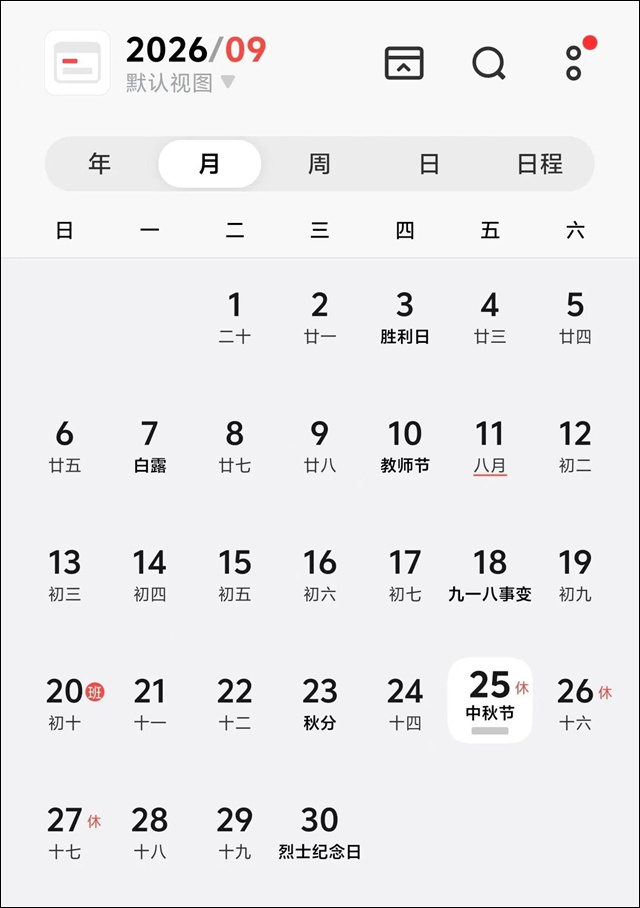Switch to the 周 view
Image resolution: width=640 pixels, height=908 pixels.
(x=319, y=164)
